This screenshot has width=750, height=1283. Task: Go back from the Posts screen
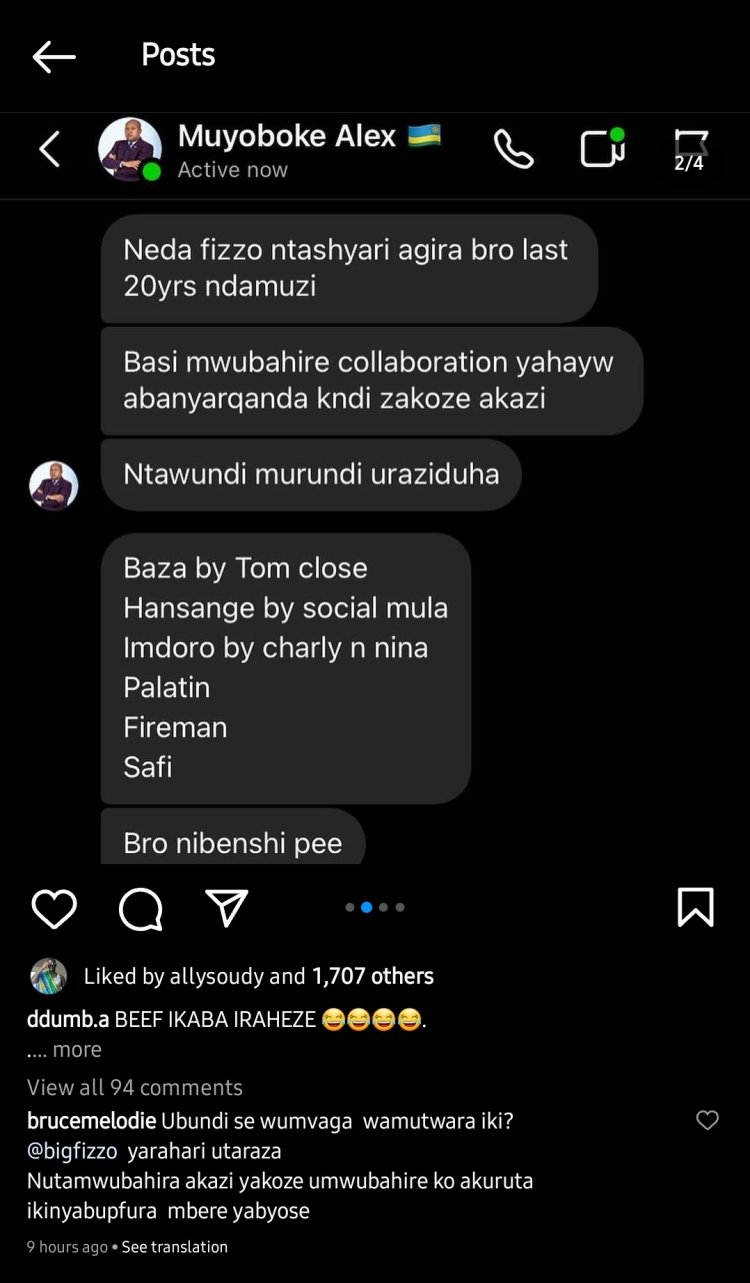pos(54,57)
